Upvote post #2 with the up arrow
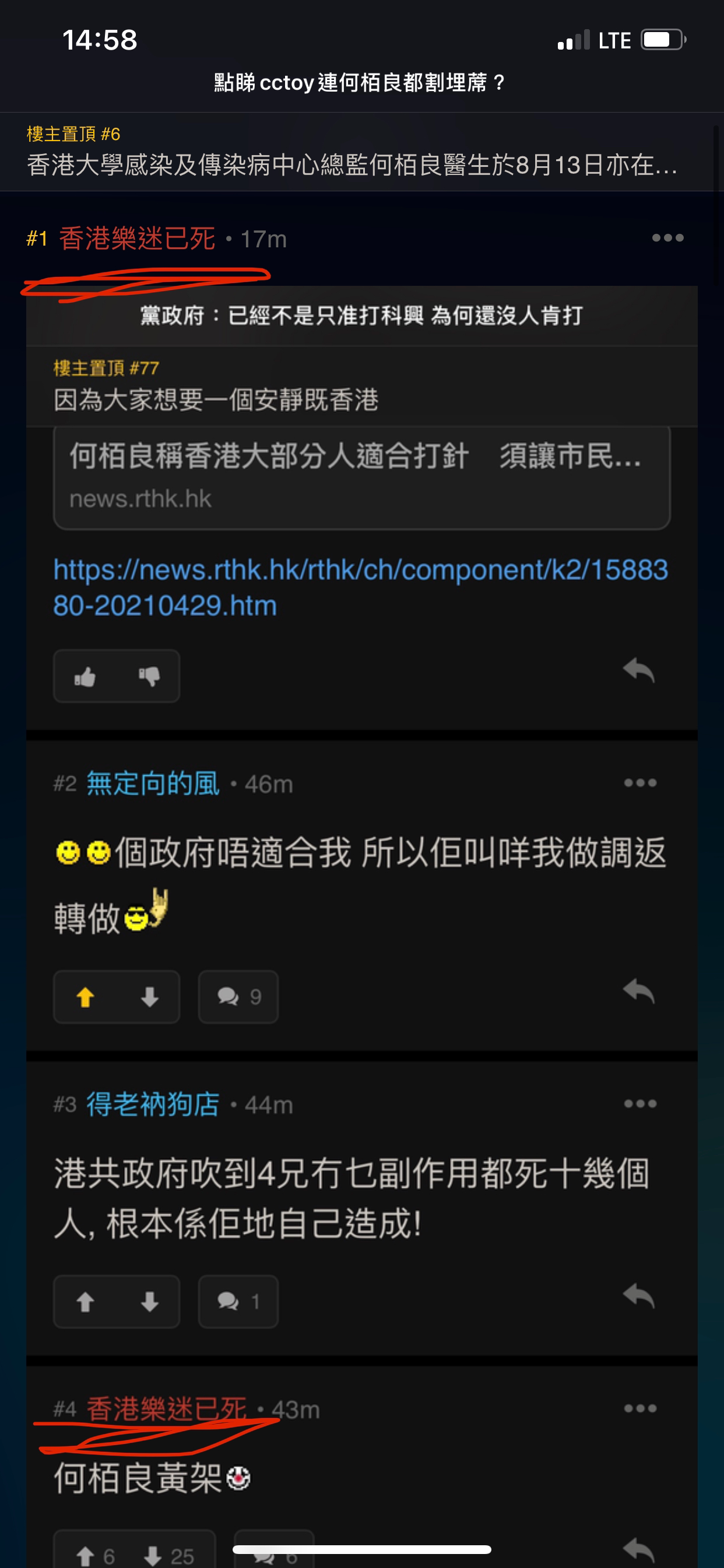 pos(86,997)
